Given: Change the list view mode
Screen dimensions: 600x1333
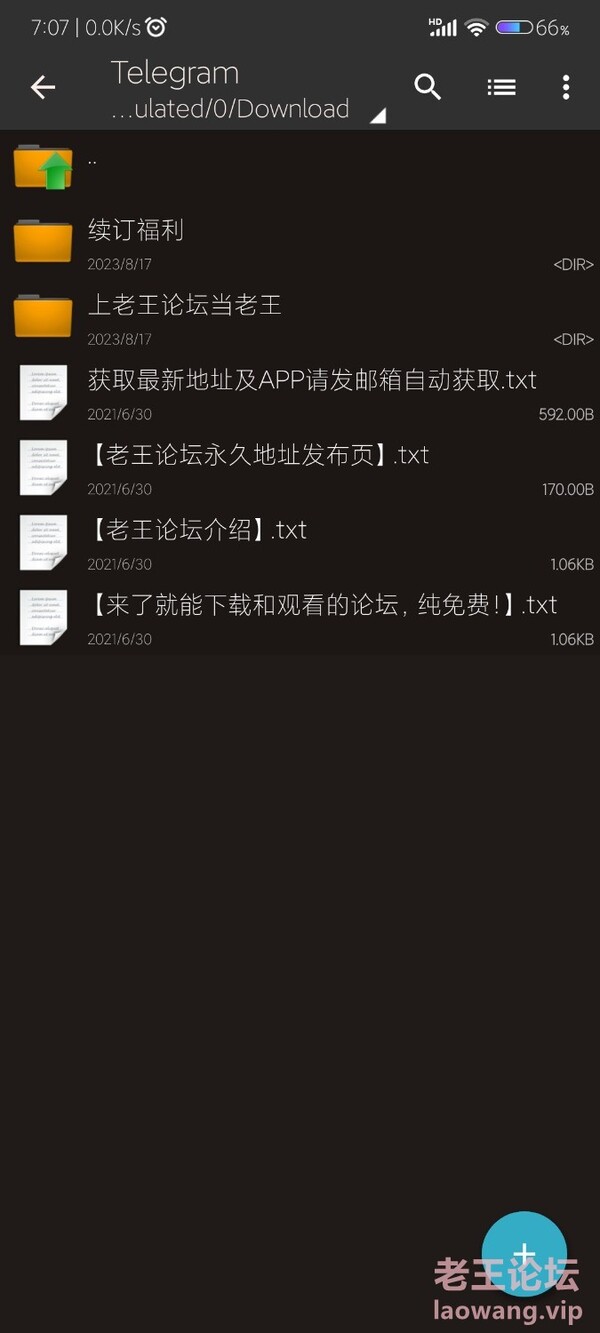Looking at the screenshot, I should pos(501,88).
